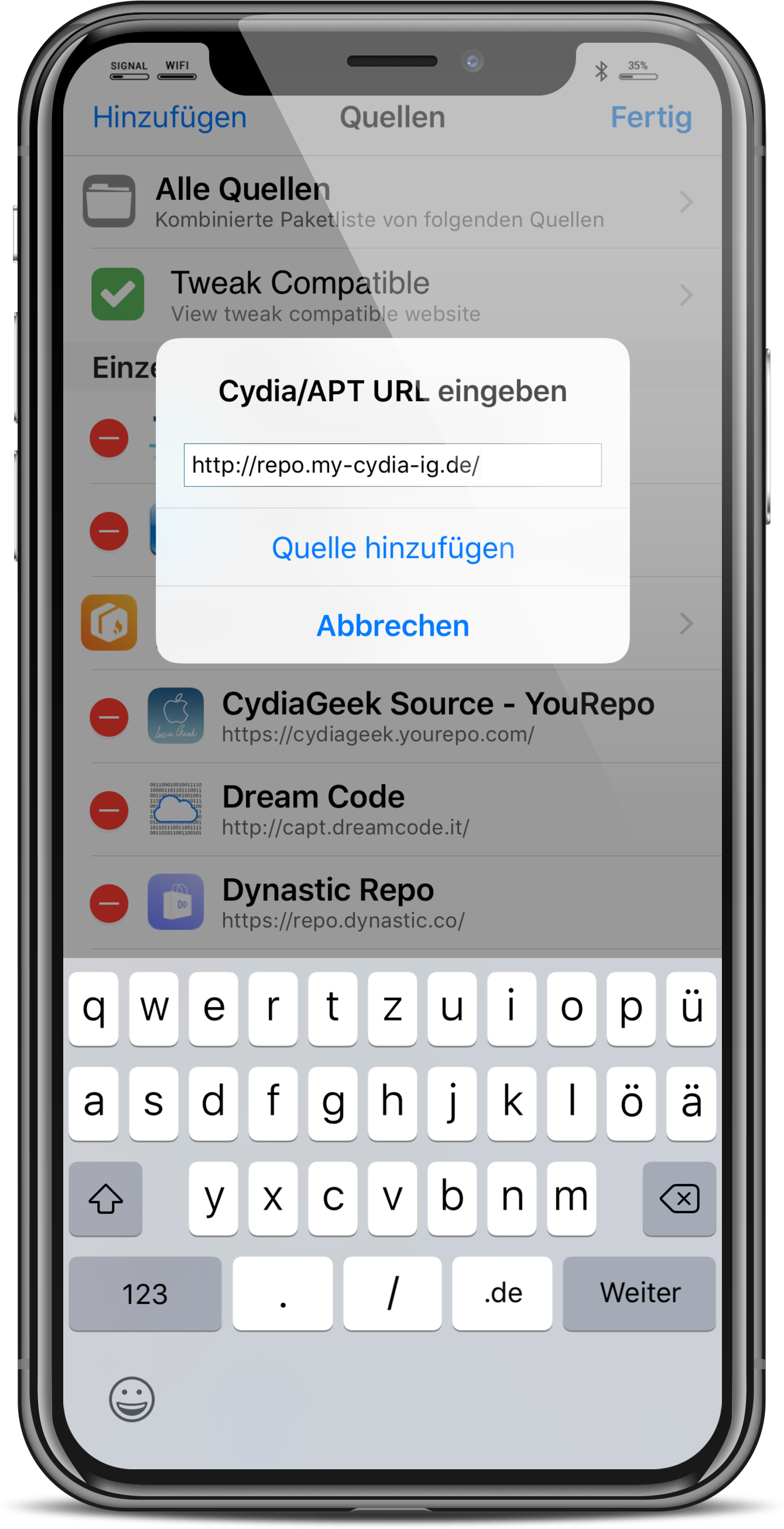Remove the Dynastic Repo source
Image resolution: width=784 pixels, height=1529 pixels.
(108, 904)
